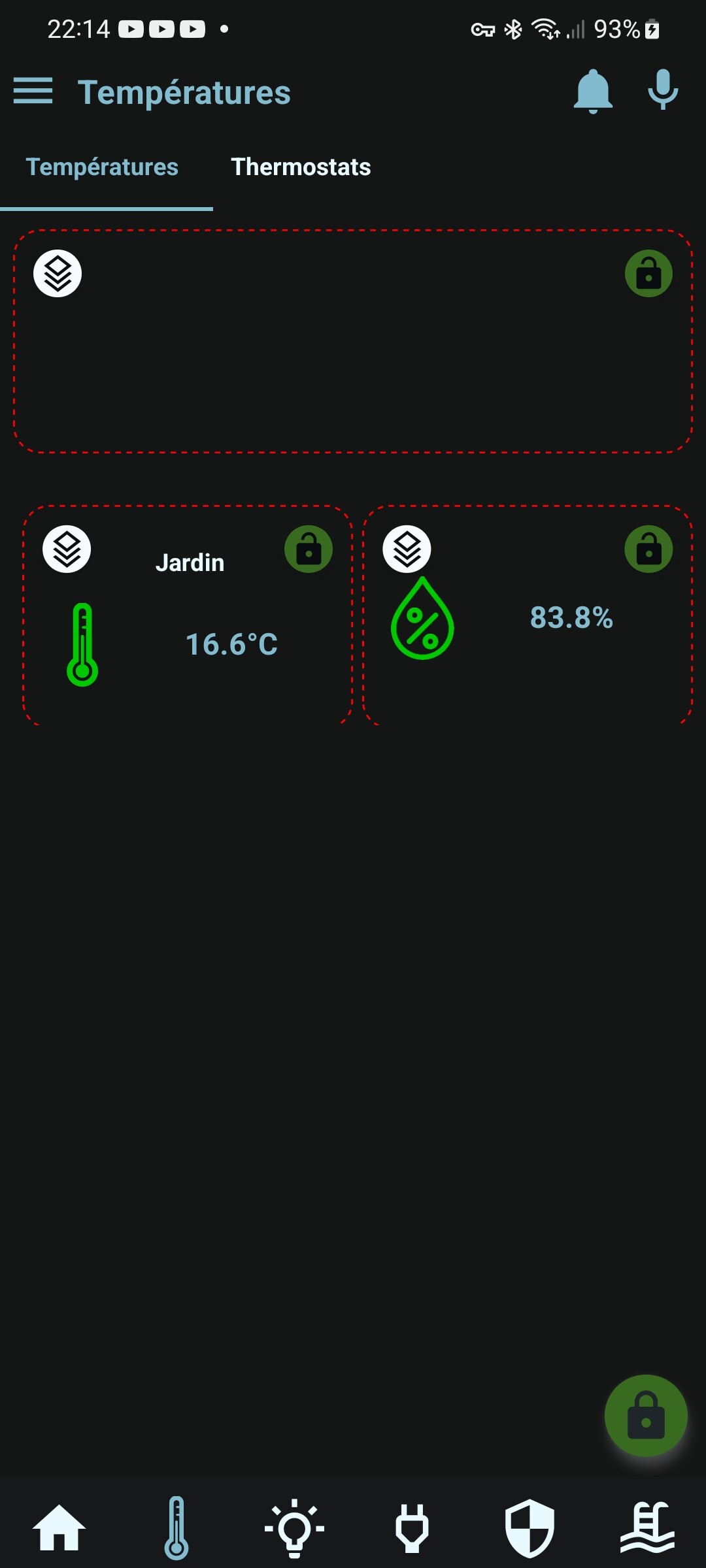The width and height of the screenshot is (706, 1568).
Task: Select the Températures top tab
Action: [x=102, y=167]
